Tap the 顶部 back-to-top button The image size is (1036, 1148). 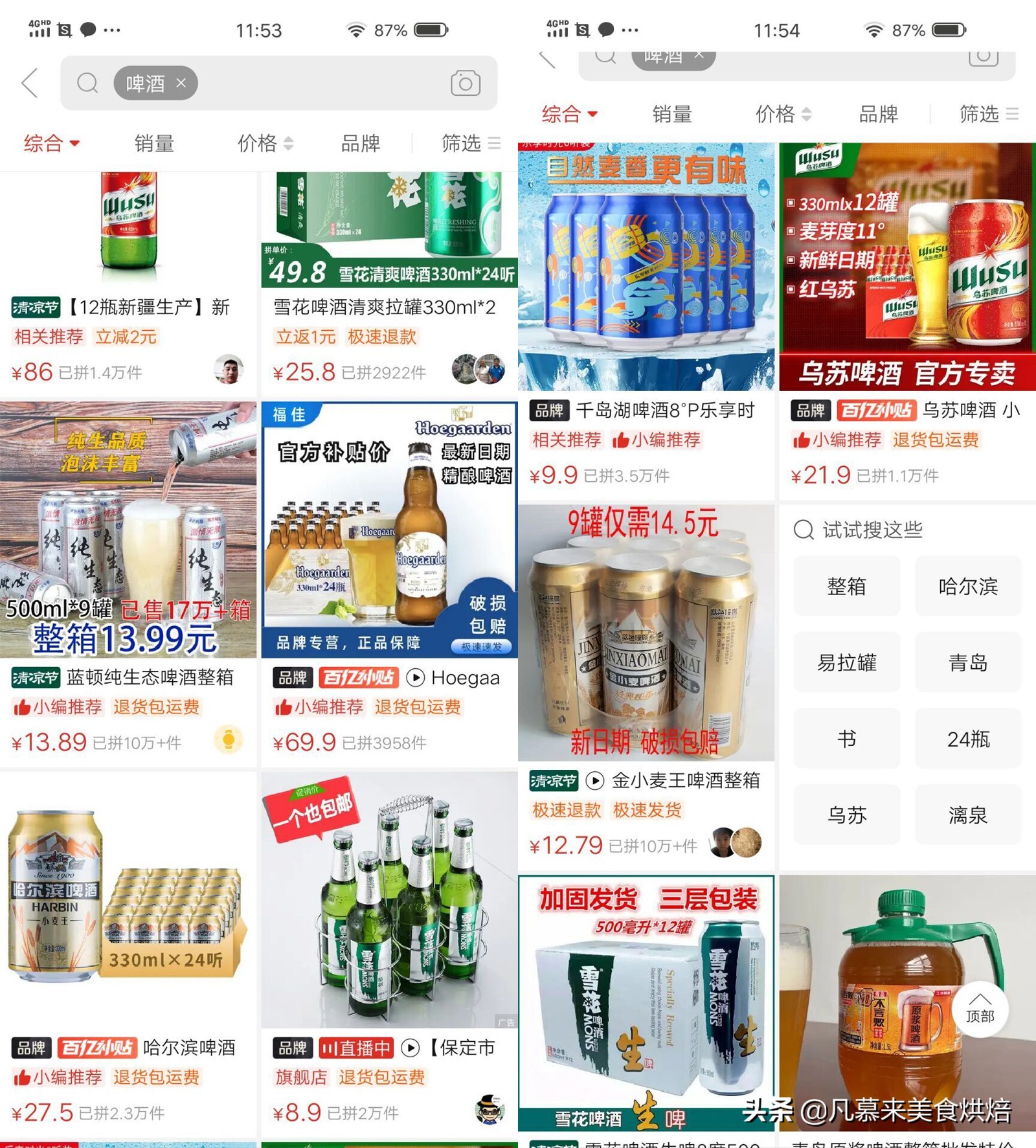point(981,1009)
